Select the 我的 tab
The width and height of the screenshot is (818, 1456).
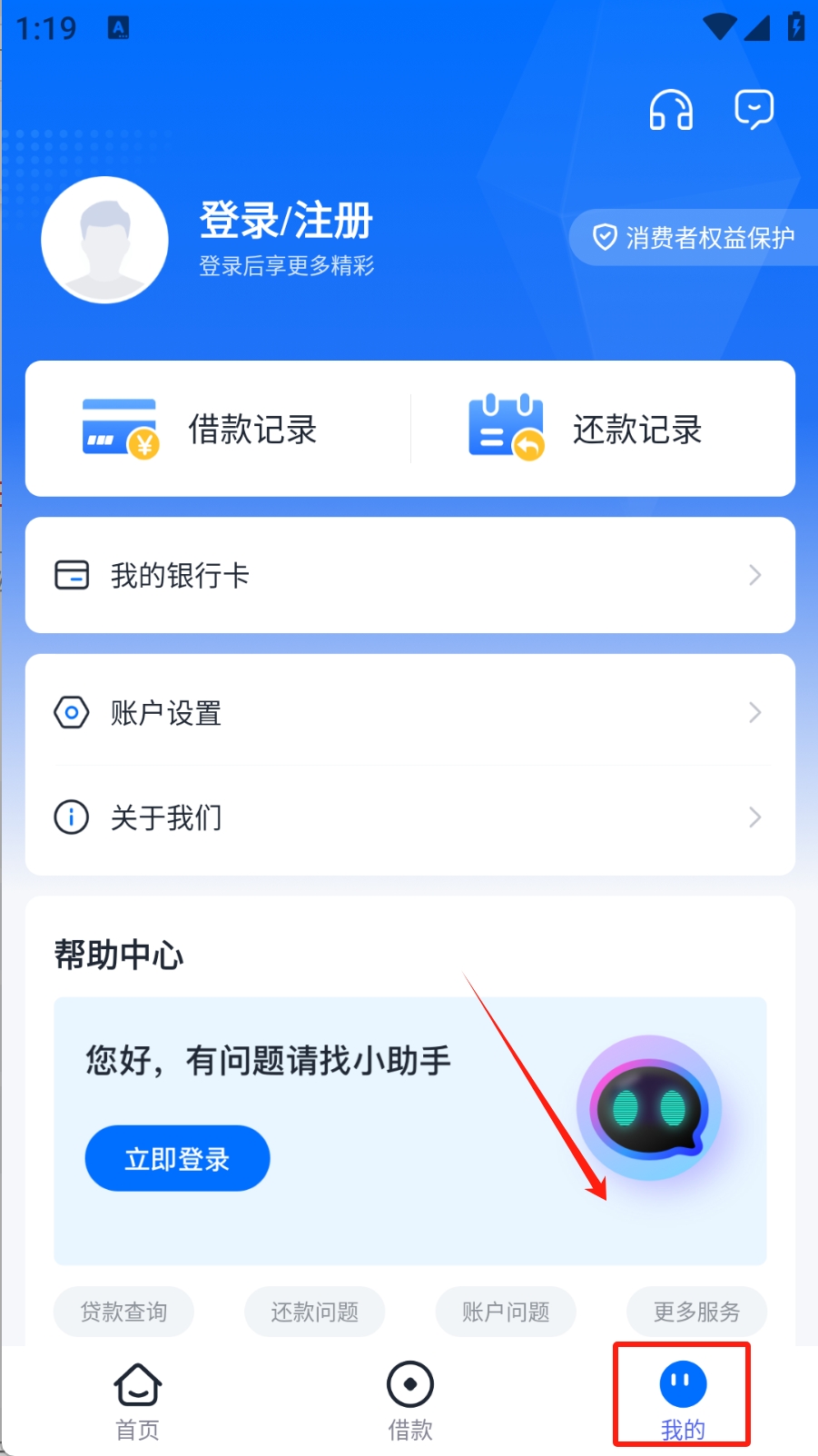[682, 1399]
